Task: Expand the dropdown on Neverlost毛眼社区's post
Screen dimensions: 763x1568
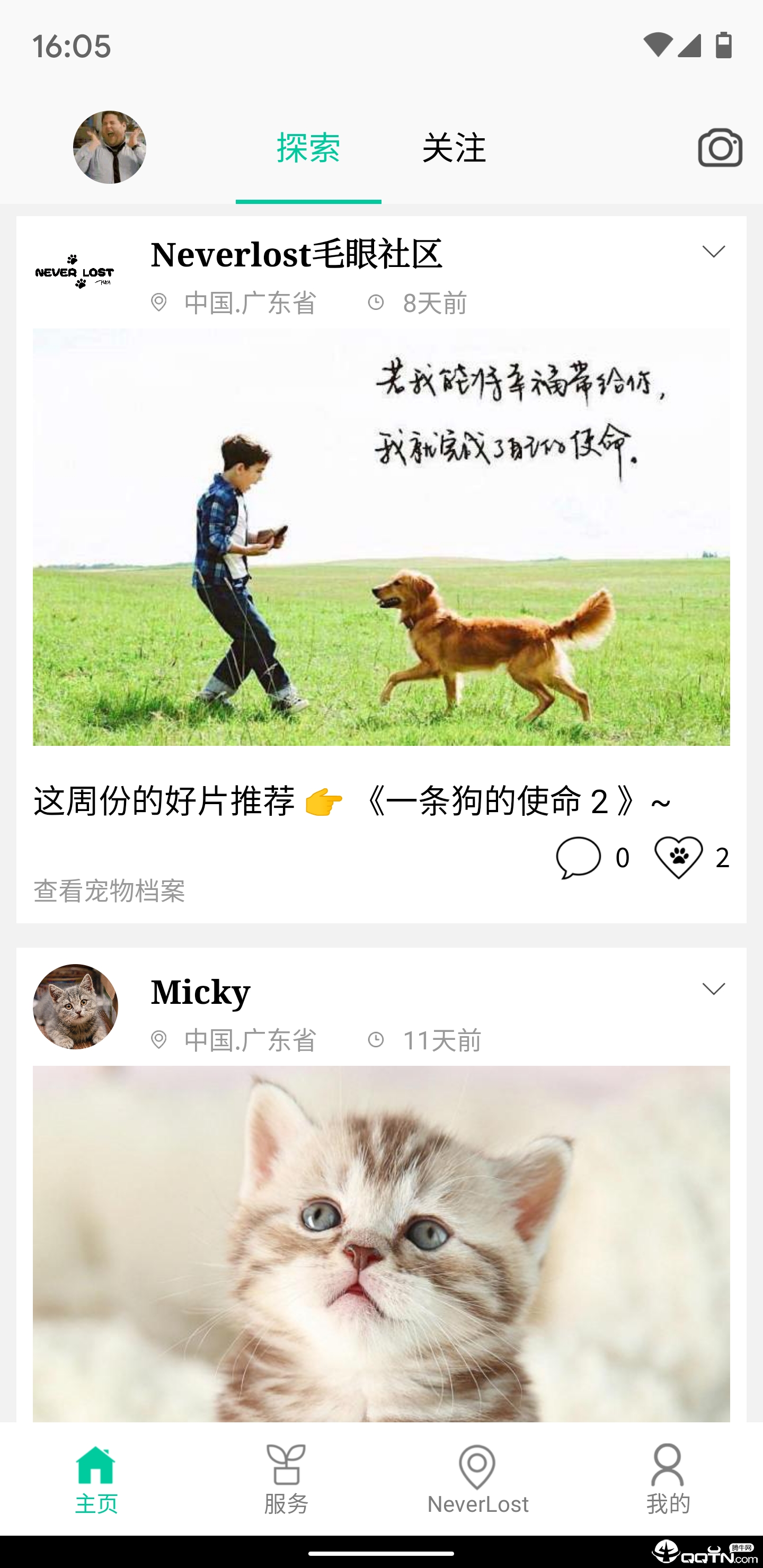Action: pyautogui.click(x=713, y=252)
